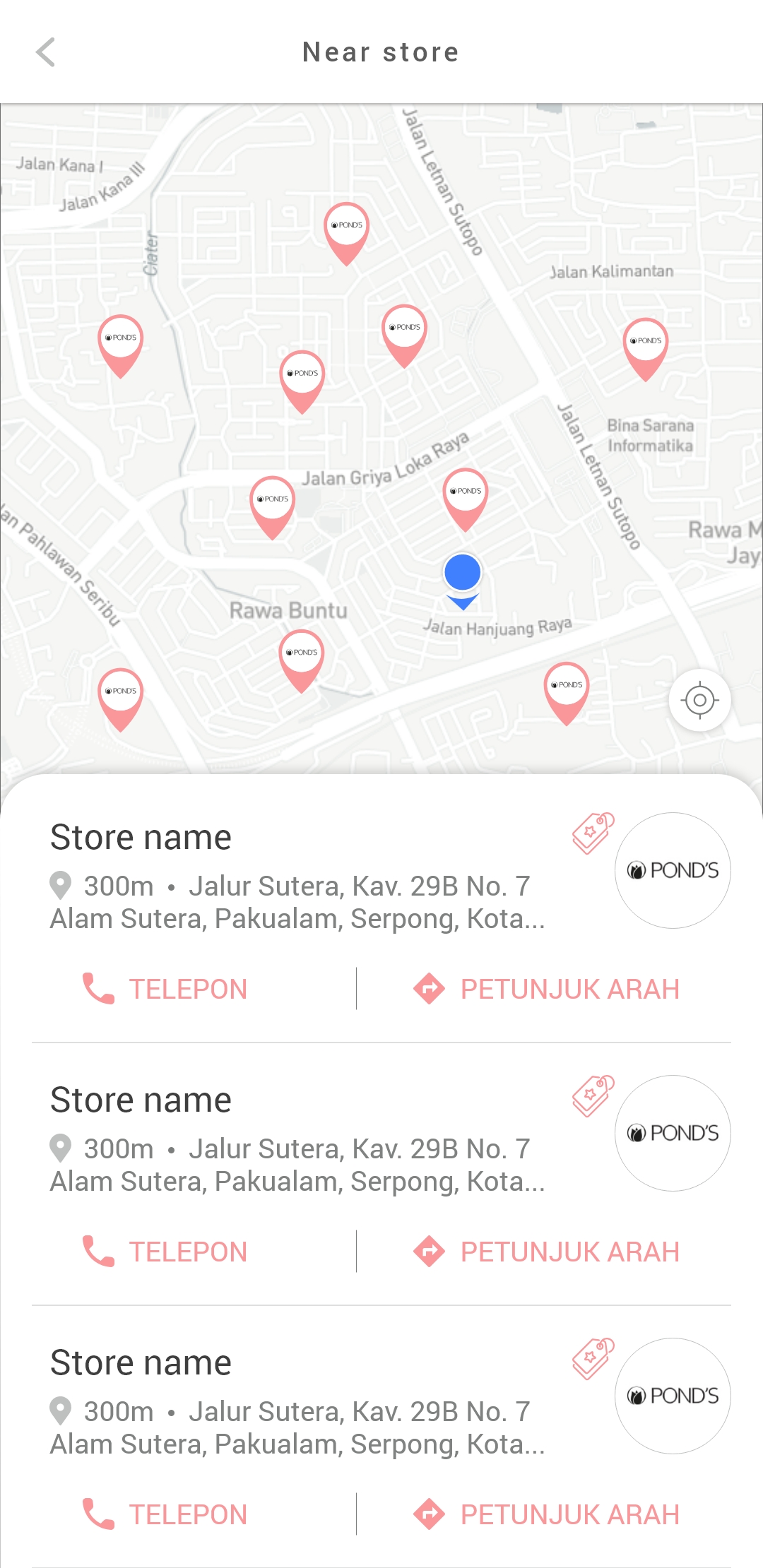
Task: Call the second store via TELEPON
Action: tap(165, 1252)
